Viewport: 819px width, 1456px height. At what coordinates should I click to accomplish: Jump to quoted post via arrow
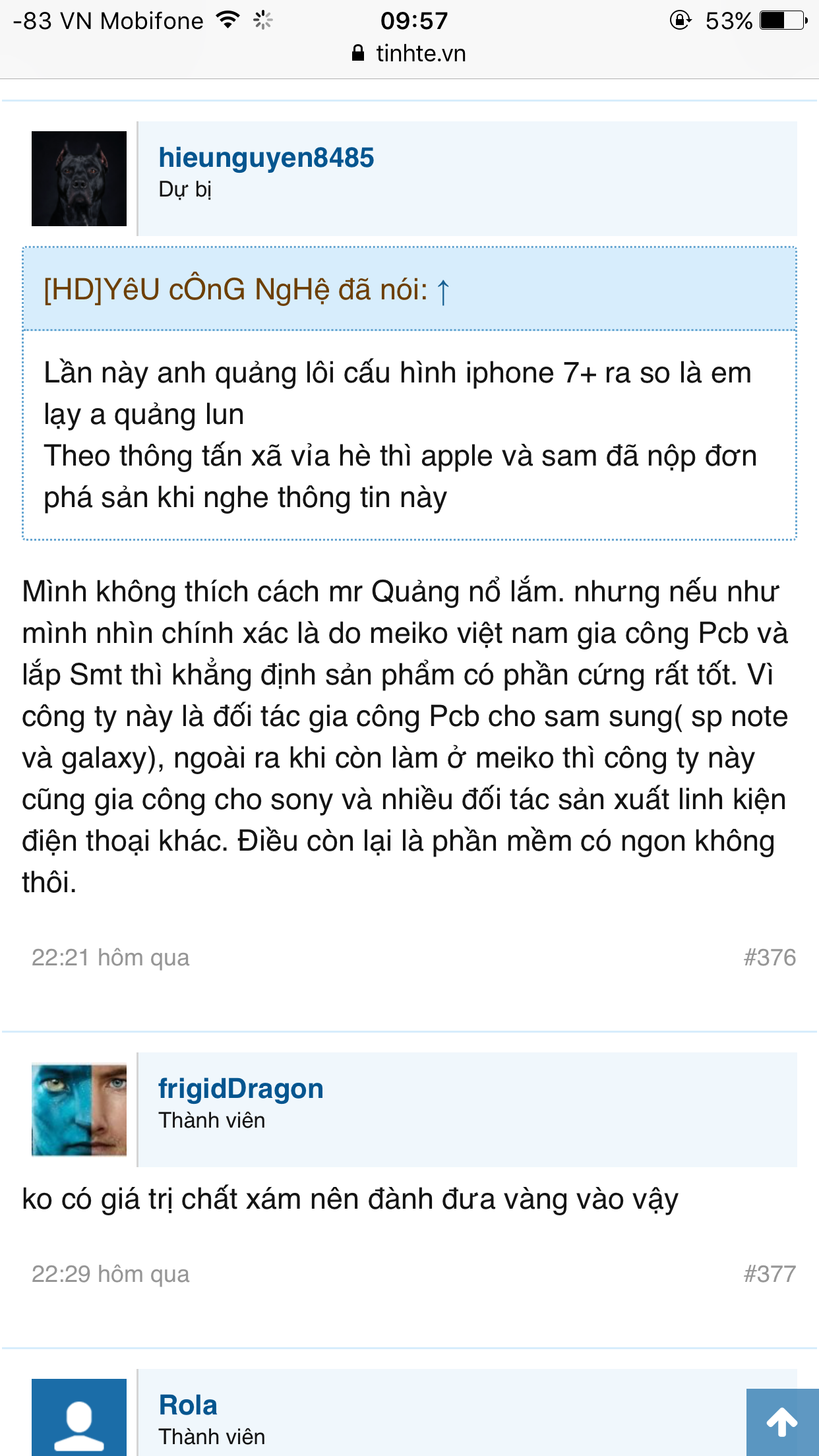pyautogui.click(x=443, y=291)
